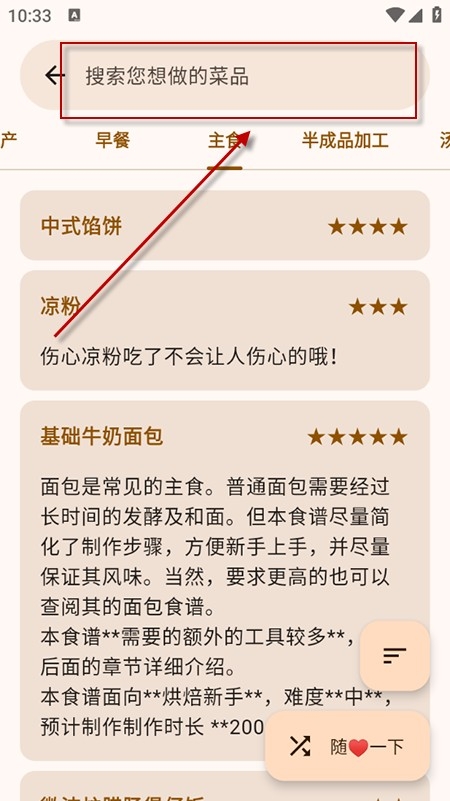Open the 中式馅饼 recipe card
This screenshot has width=450, height=801.
225,225
